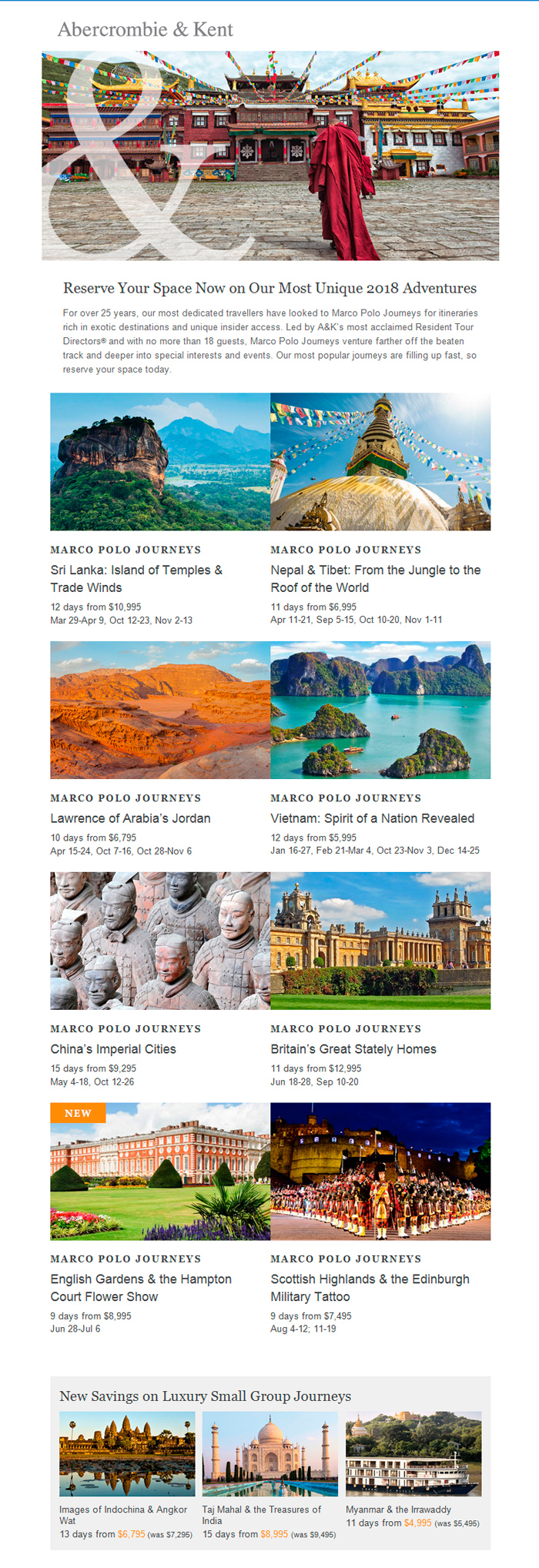Tap the Tibetan monastery hero banner

pos(269,155)
